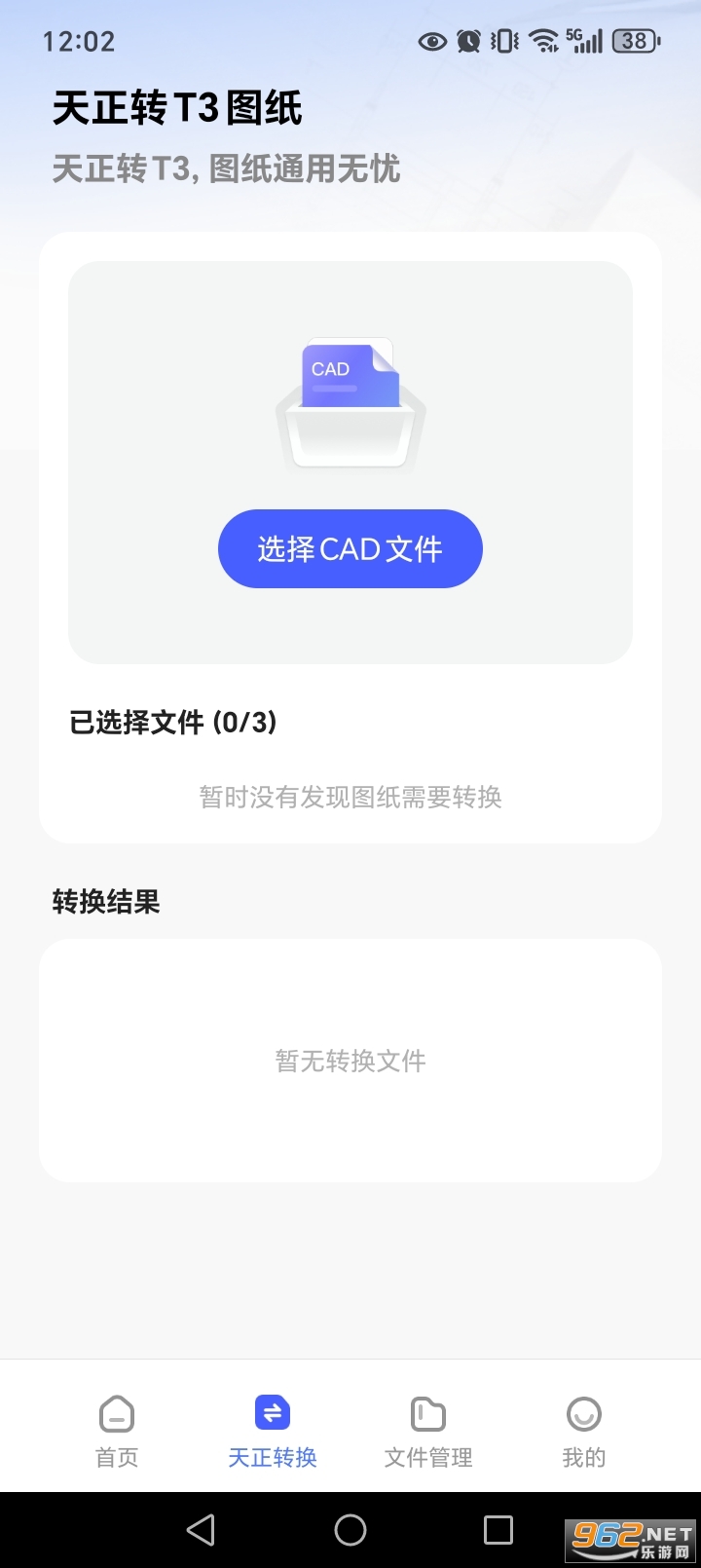Screen dimensions: 701x1568
Task: Tap the eye status bar icon
Action: [x=430, y=41]
